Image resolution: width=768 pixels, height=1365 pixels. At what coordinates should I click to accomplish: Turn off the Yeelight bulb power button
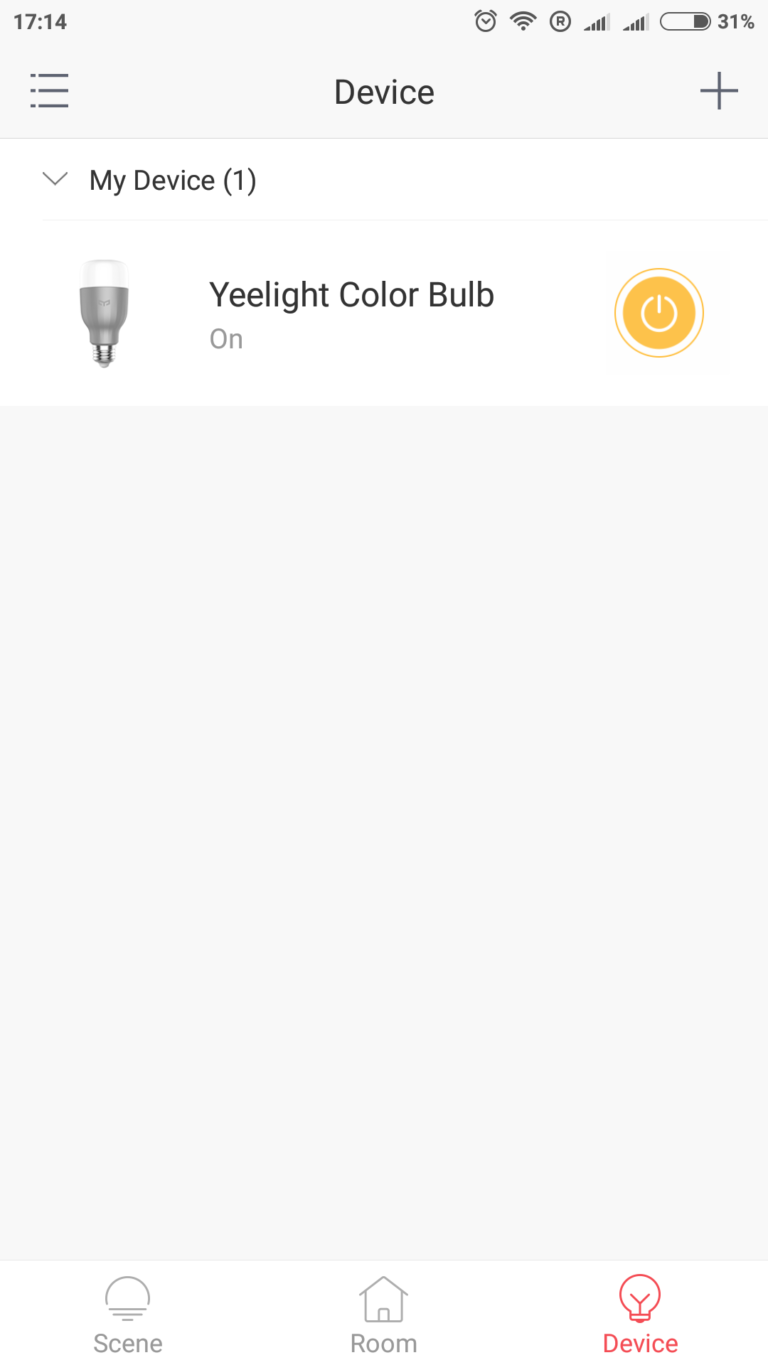[x=658, y=313]
